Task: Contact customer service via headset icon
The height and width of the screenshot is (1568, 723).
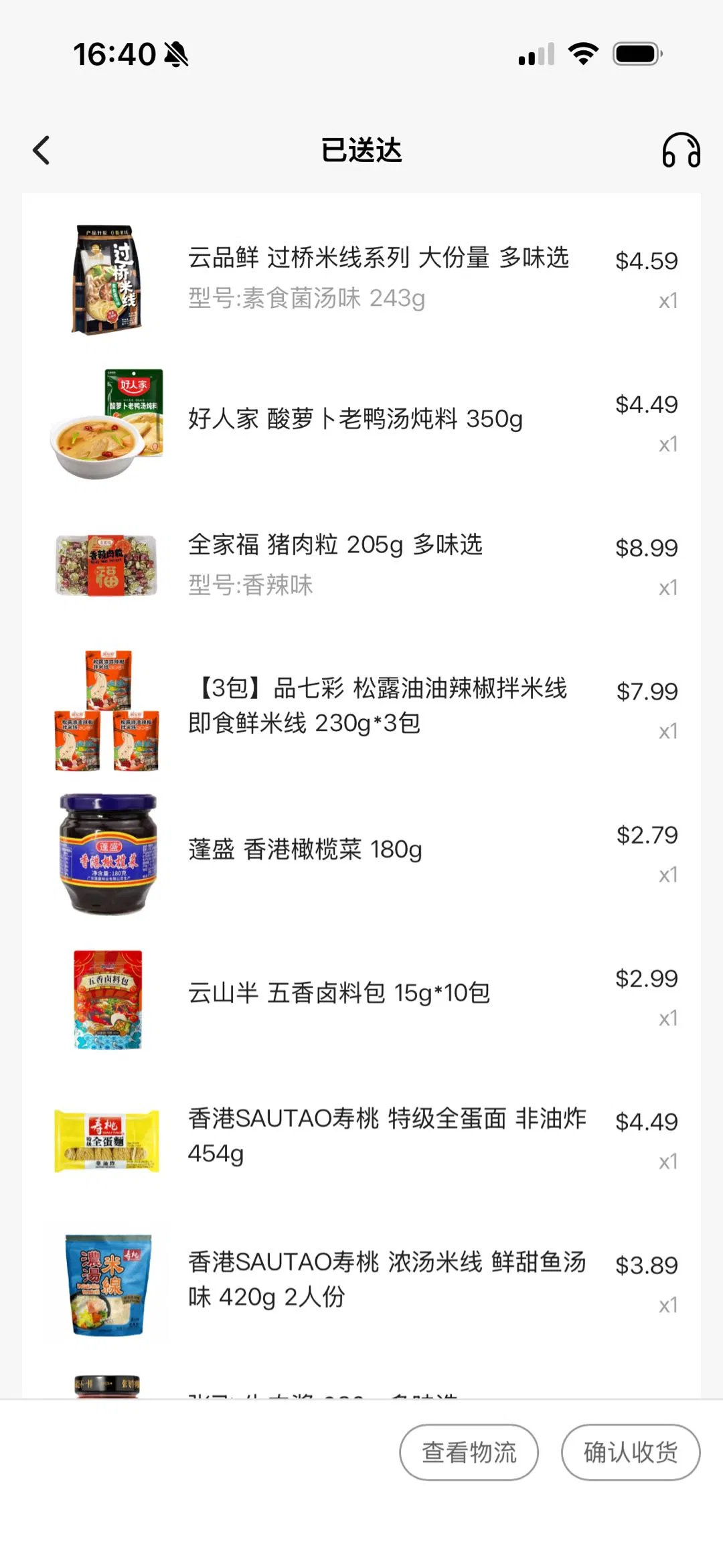Action: (x=681, y=150)
